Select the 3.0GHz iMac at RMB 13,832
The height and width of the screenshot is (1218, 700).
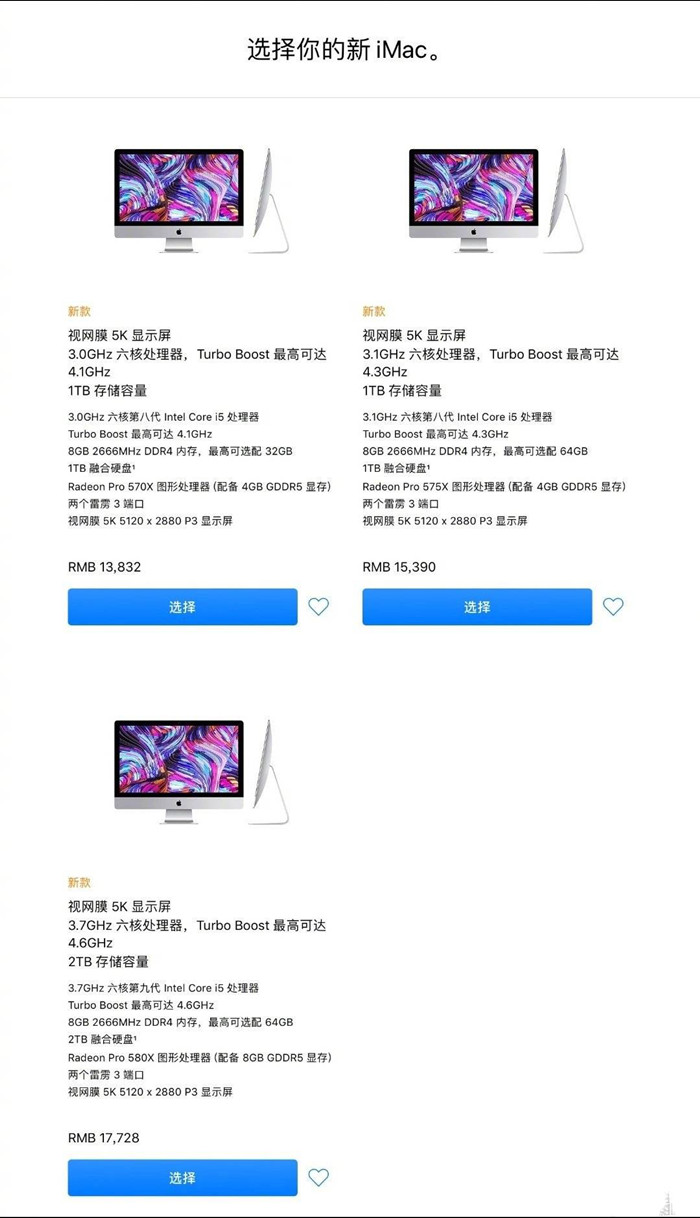pyautogui.click(x=182, y=607)
